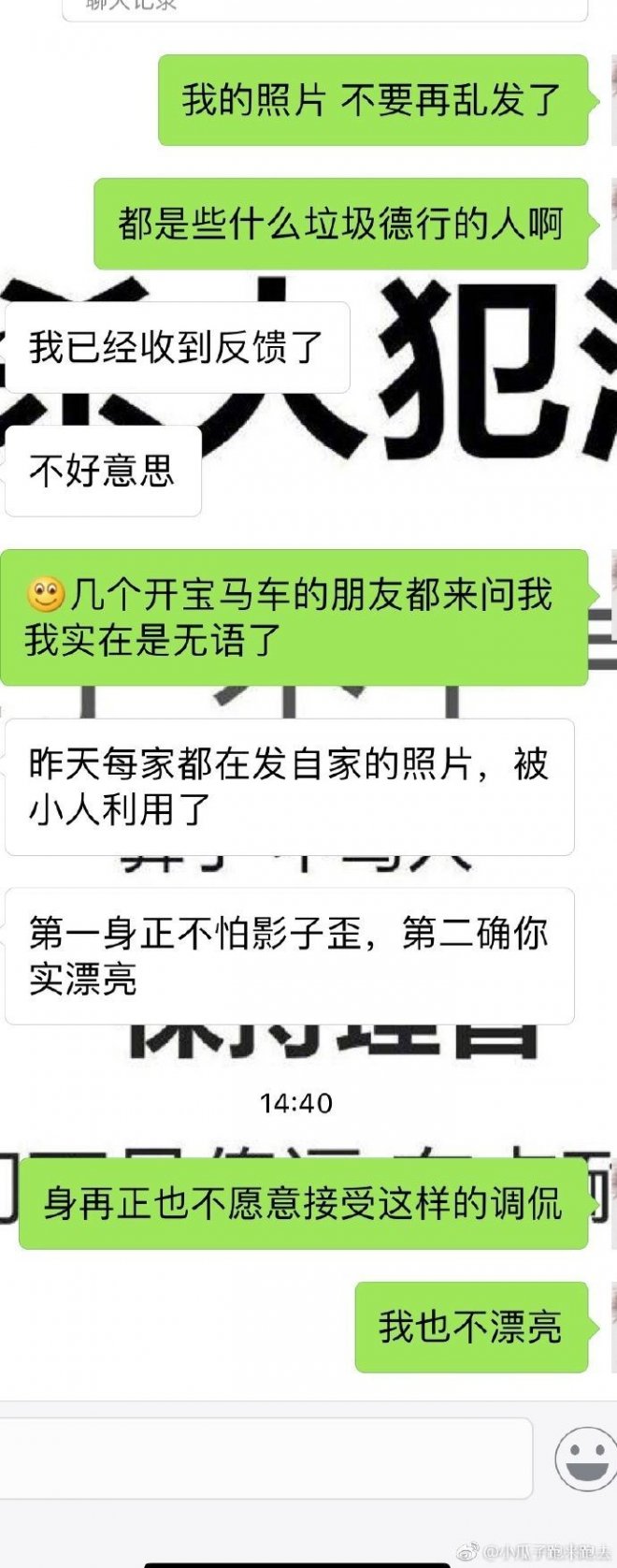Tap the message input field

pos(264,1457)
